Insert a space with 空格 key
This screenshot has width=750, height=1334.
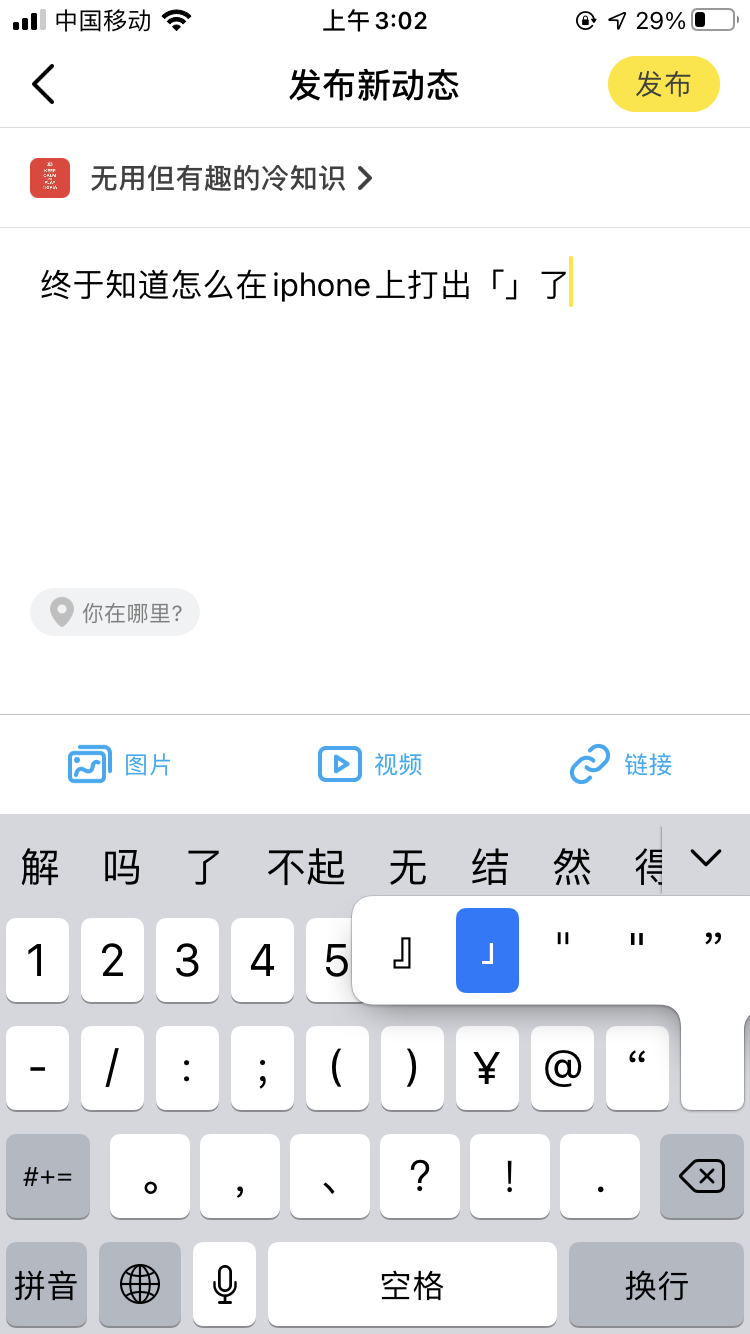click(x=412, y=1284)
